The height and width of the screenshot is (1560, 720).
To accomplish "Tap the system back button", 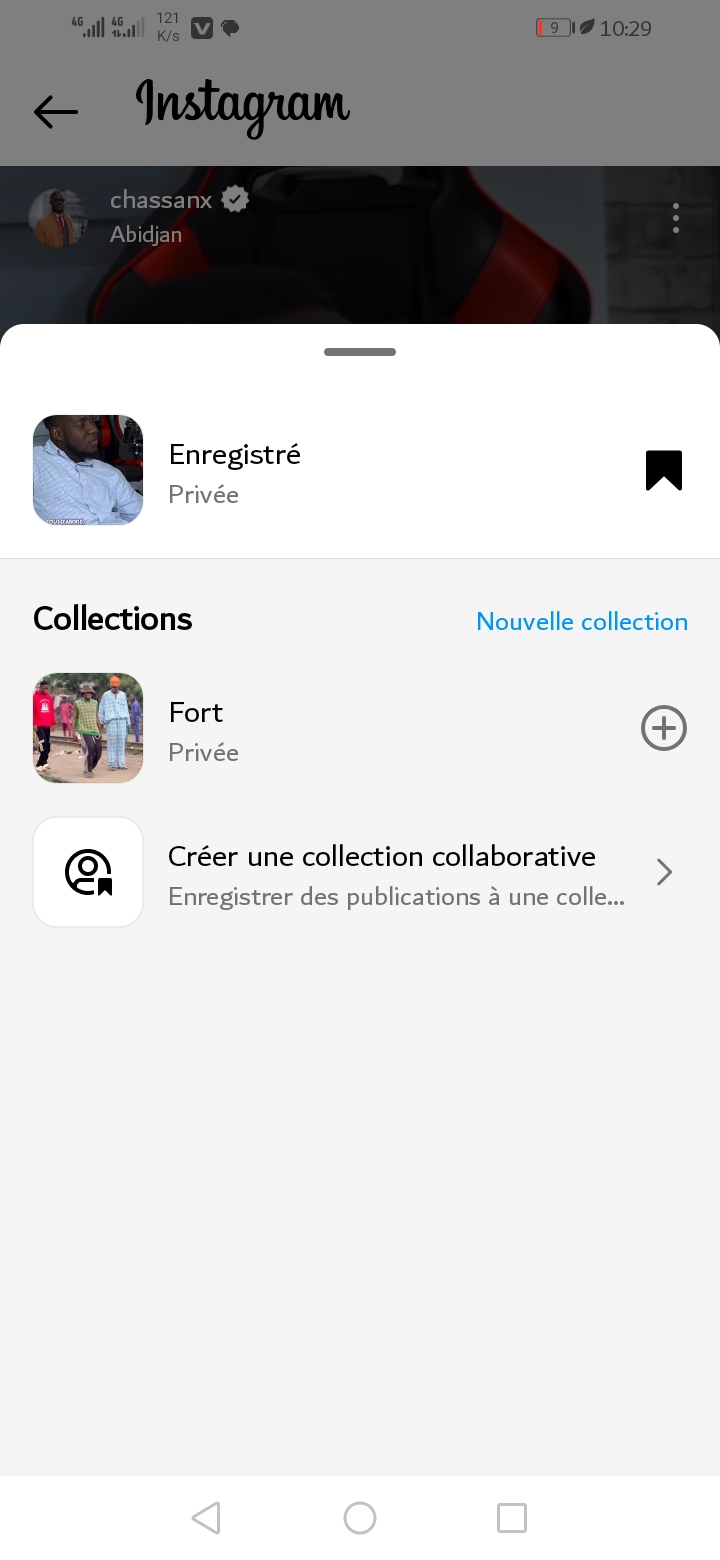I will (206, 1518).
